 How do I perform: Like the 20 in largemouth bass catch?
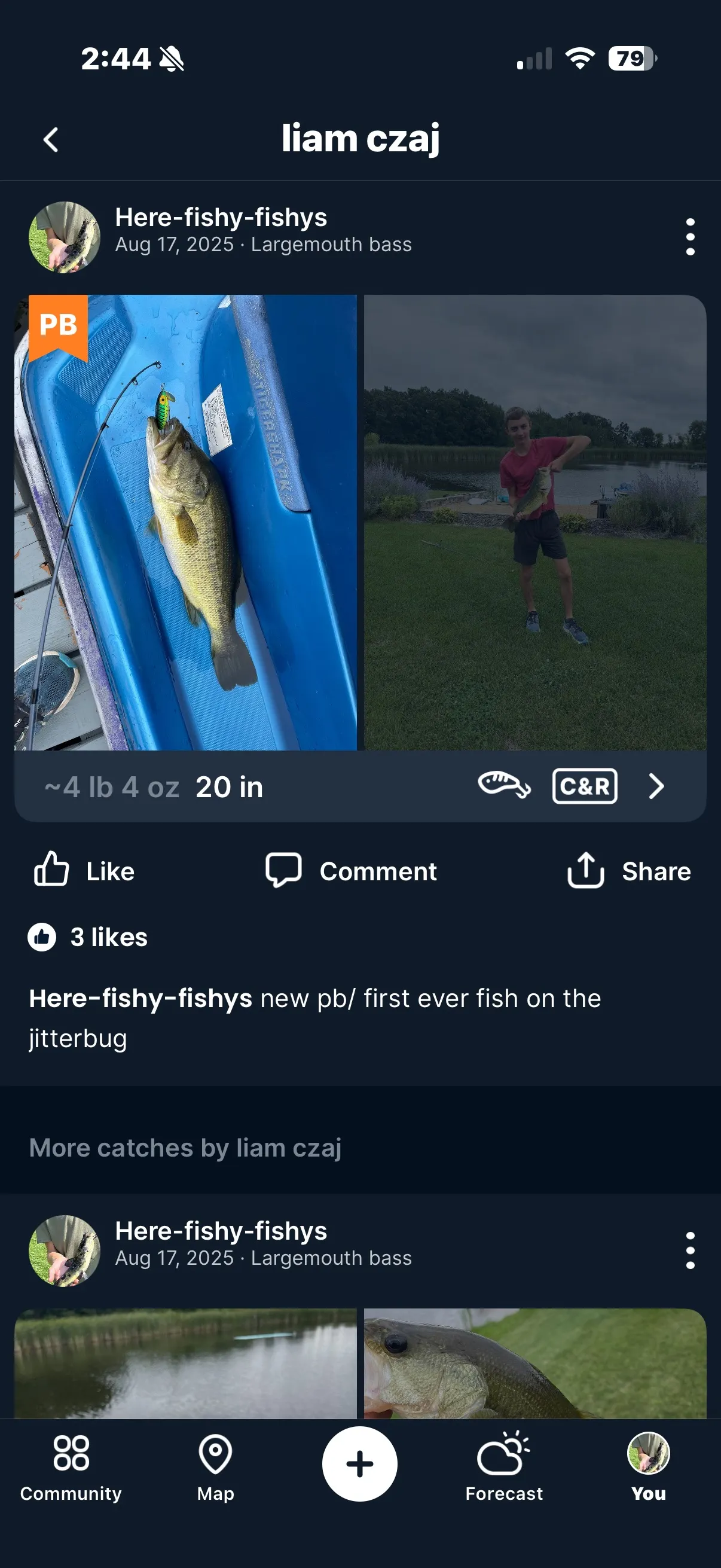pyautogui.click(x=84, y=871)
